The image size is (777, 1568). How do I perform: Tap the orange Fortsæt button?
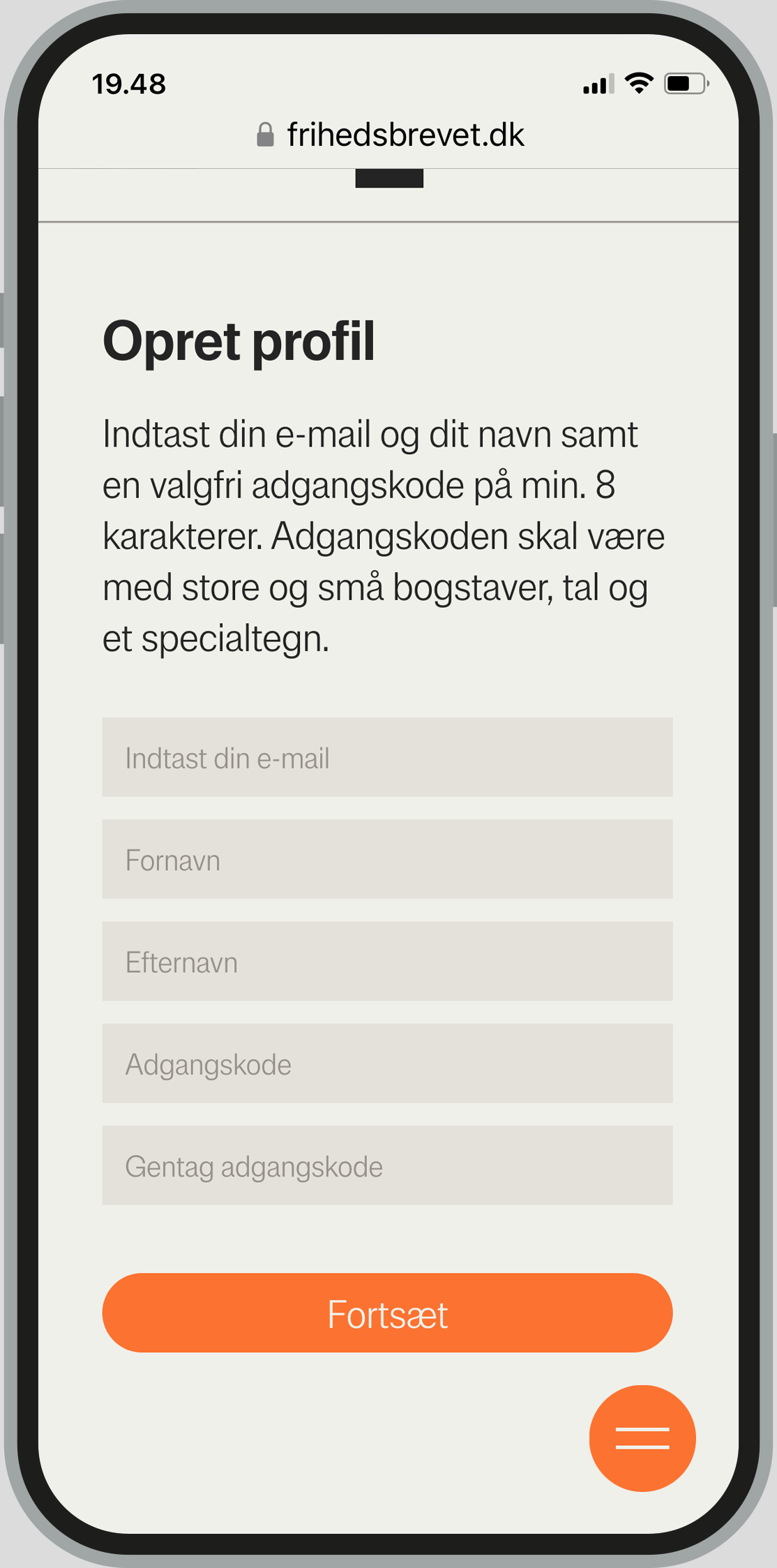(x=387, y=1313)
